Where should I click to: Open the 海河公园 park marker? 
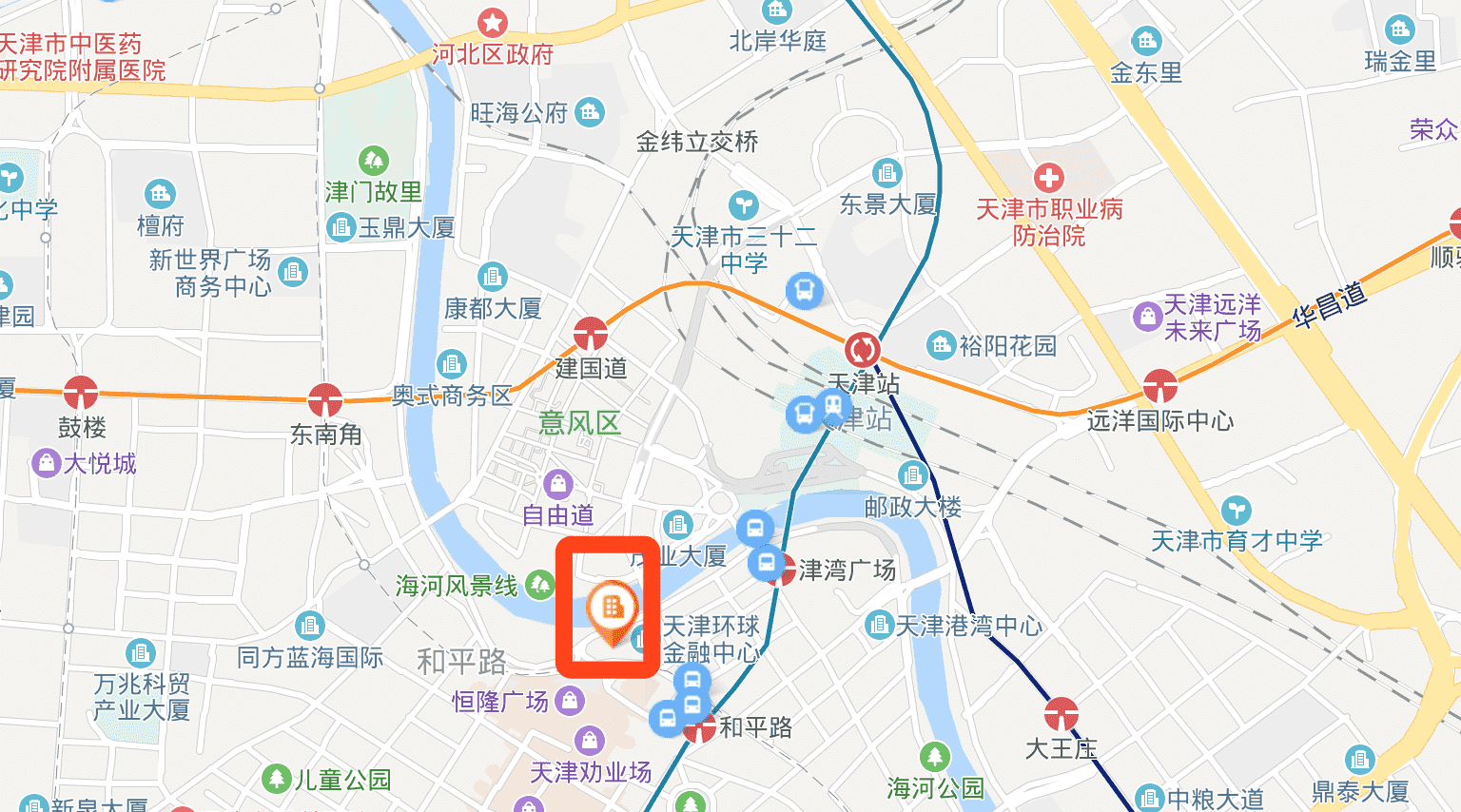click(x=935, y=757)
